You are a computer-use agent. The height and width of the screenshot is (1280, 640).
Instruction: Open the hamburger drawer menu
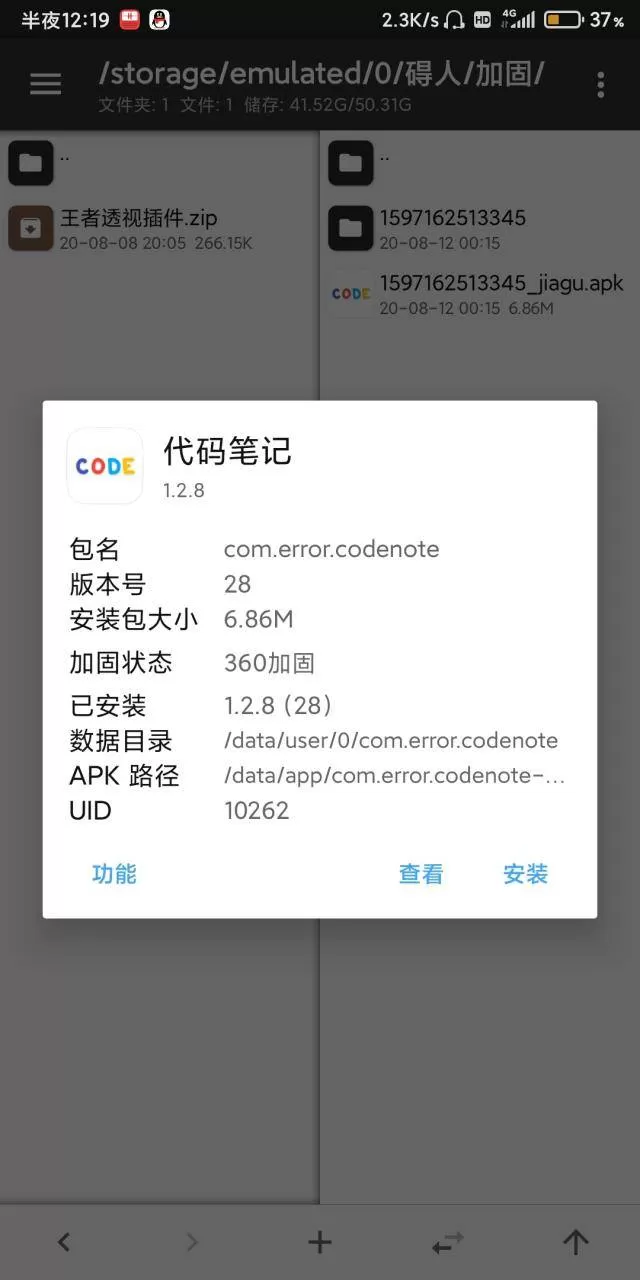tap(45, 85)
